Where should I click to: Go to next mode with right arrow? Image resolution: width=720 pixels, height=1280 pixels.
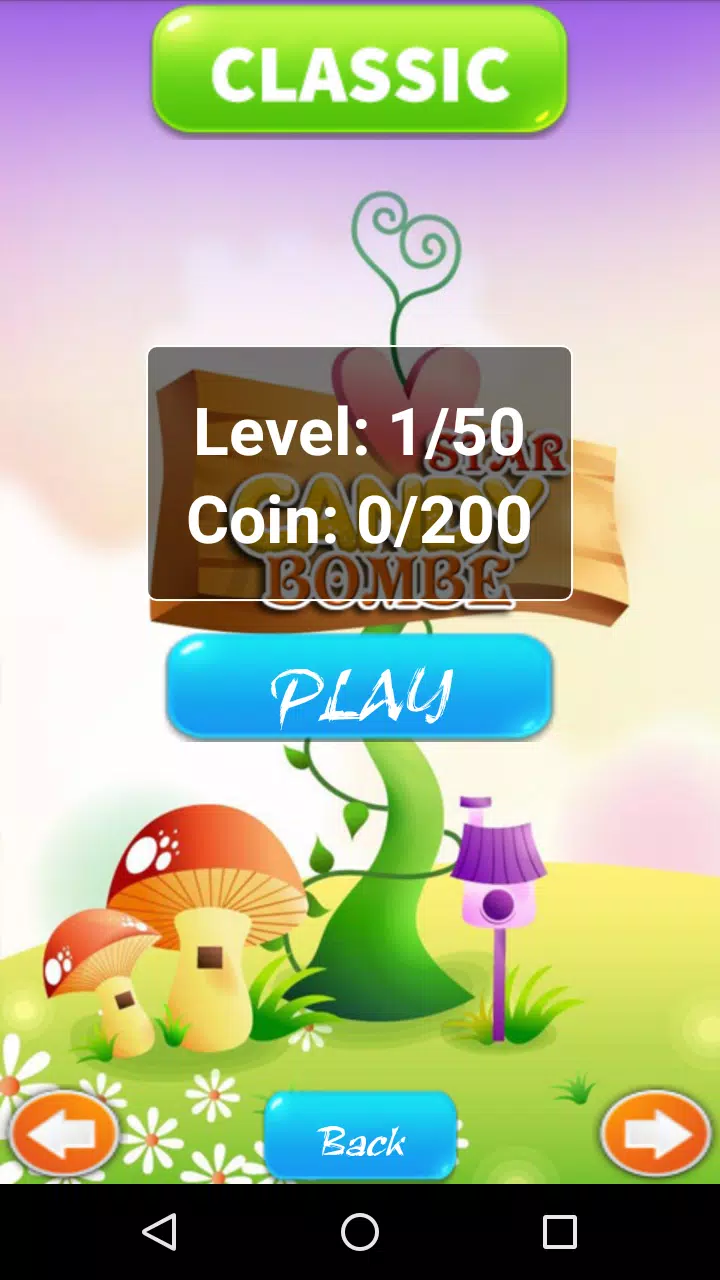pos(656,1134)
